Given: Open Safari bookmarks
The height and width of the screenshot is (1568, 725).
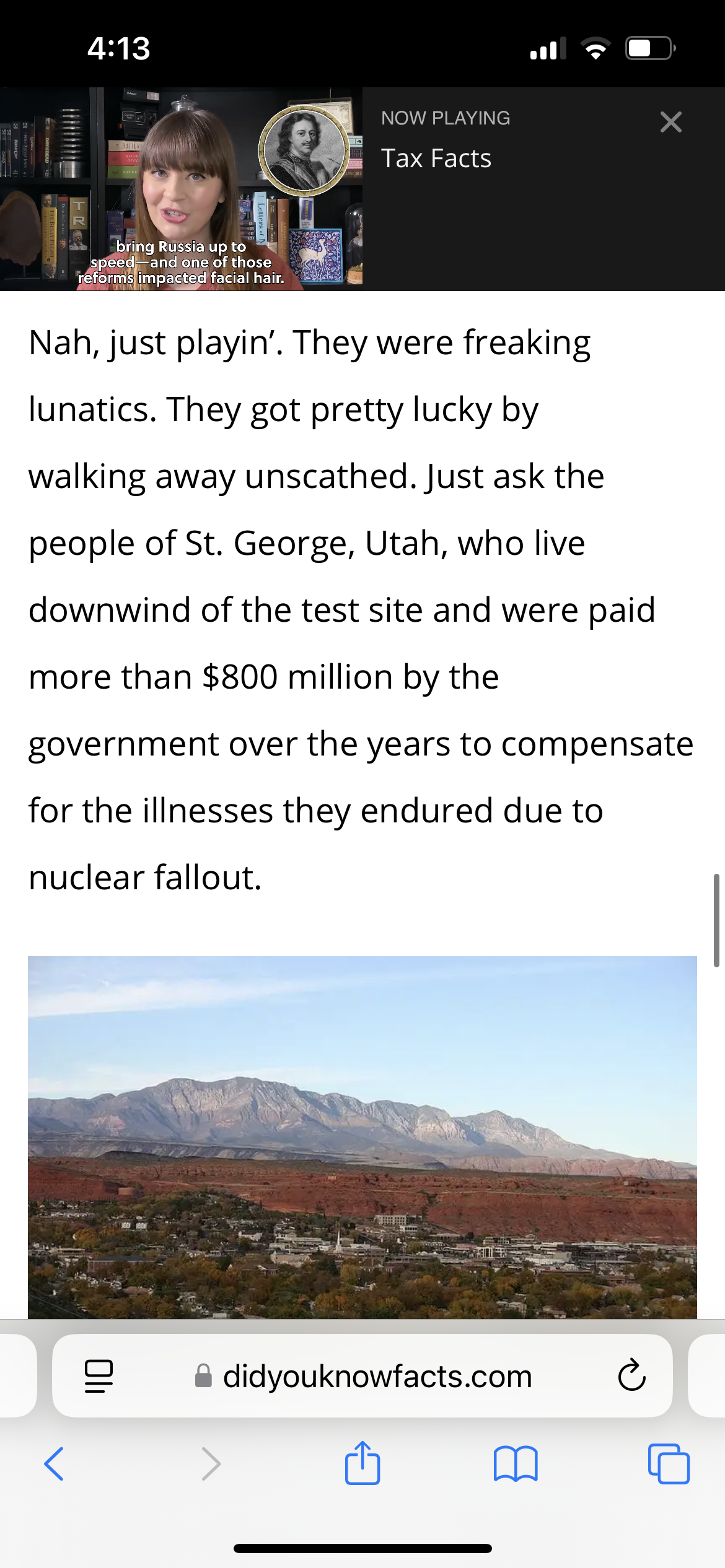Looking at the screenshot, I should click(x=516, y=1464).
